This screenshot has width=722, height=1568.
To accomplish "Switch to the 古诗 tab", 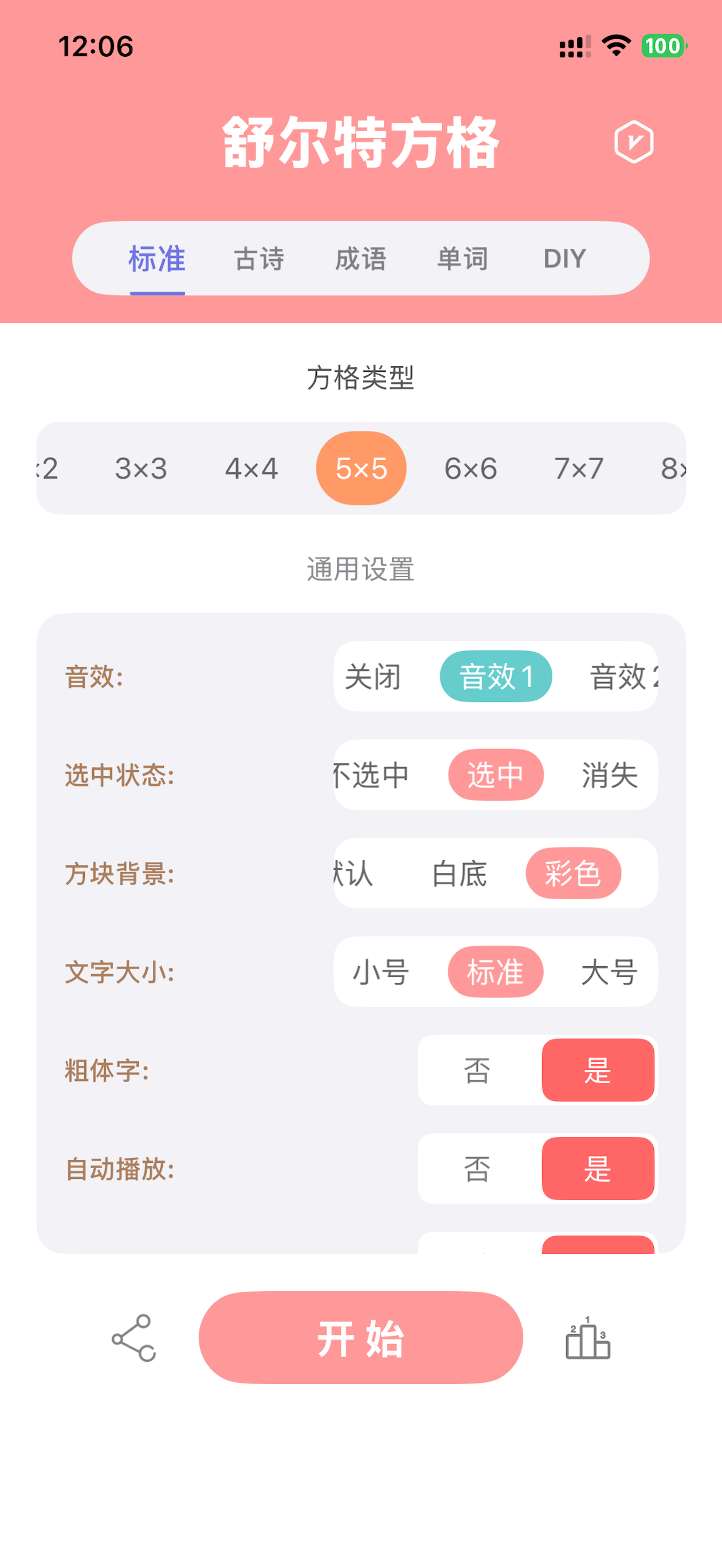I will click(260, 258).
